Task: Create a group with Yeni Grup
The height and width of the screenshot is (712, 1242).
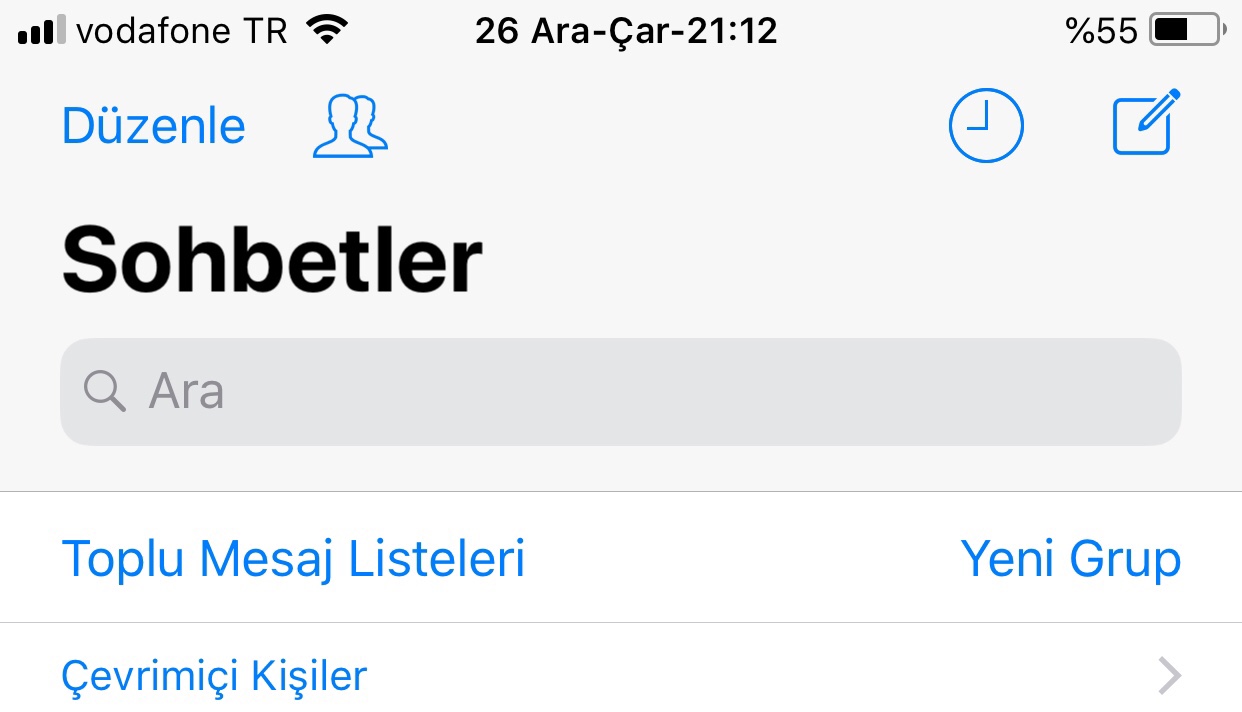Action: coord(1070,558)
